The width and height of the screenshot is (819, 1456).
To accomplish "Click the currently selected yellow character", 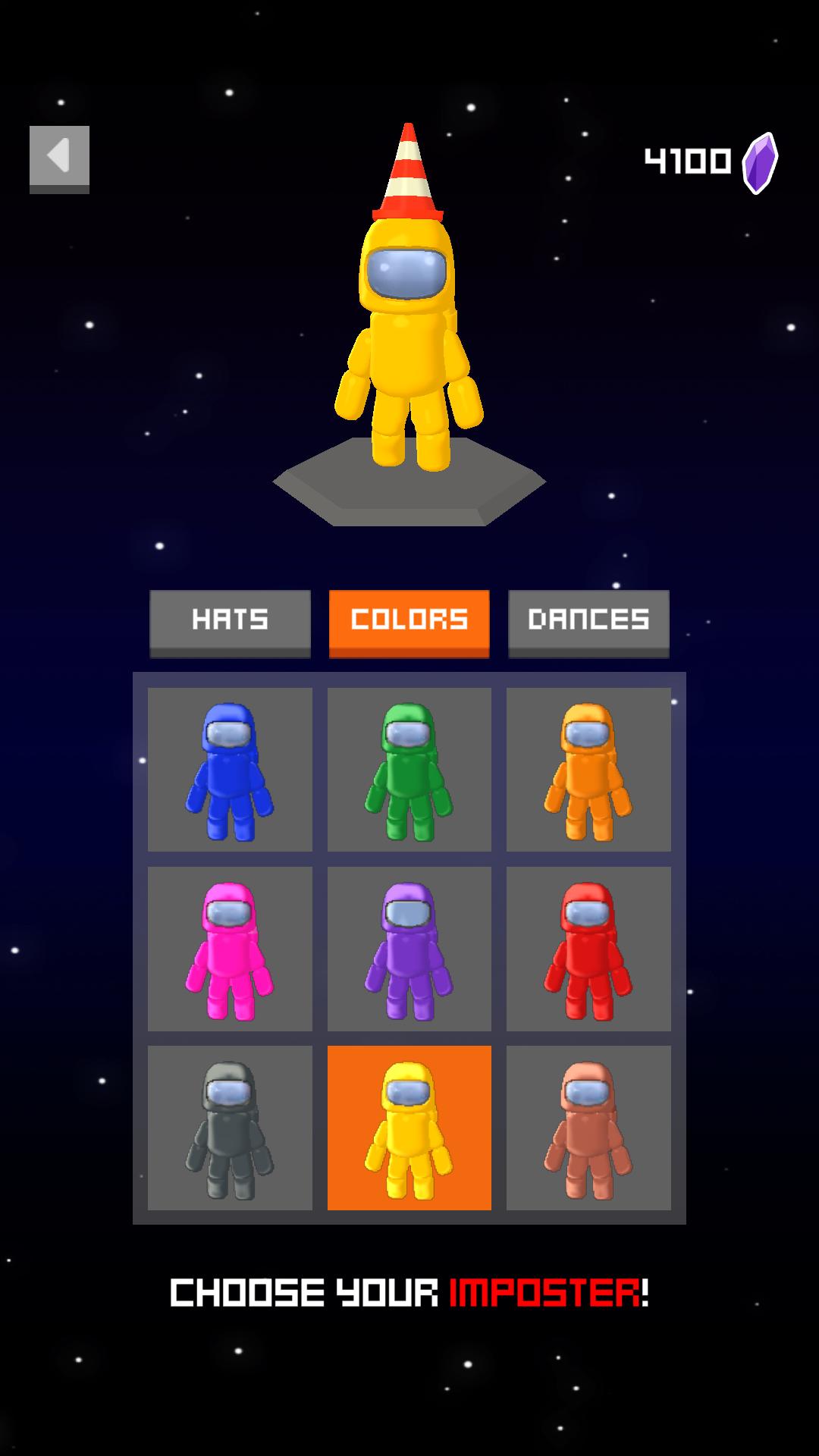I will [x=409, y=1128].
